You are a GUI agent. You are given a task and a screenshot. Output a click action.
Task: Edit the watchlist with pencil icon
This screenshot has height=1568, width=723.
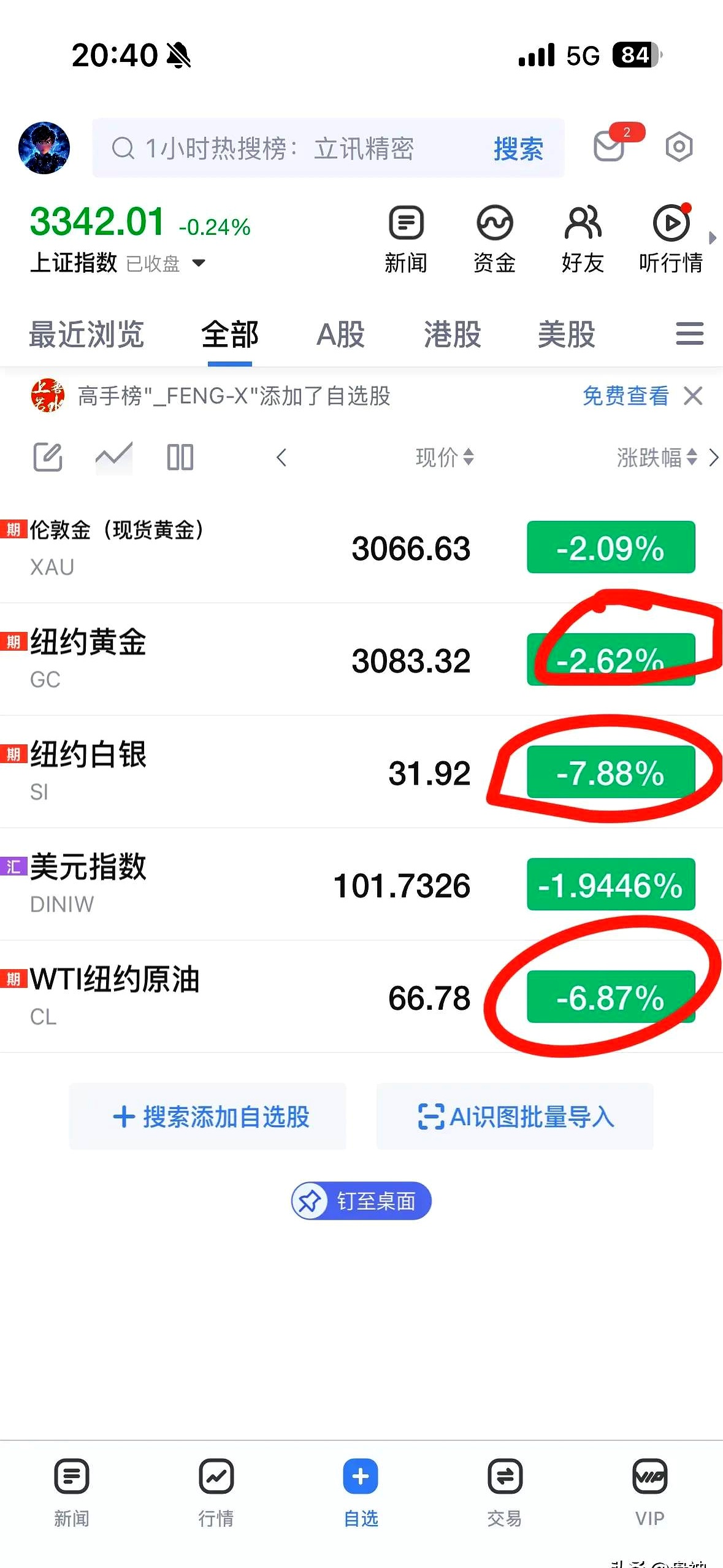(48, 457)
